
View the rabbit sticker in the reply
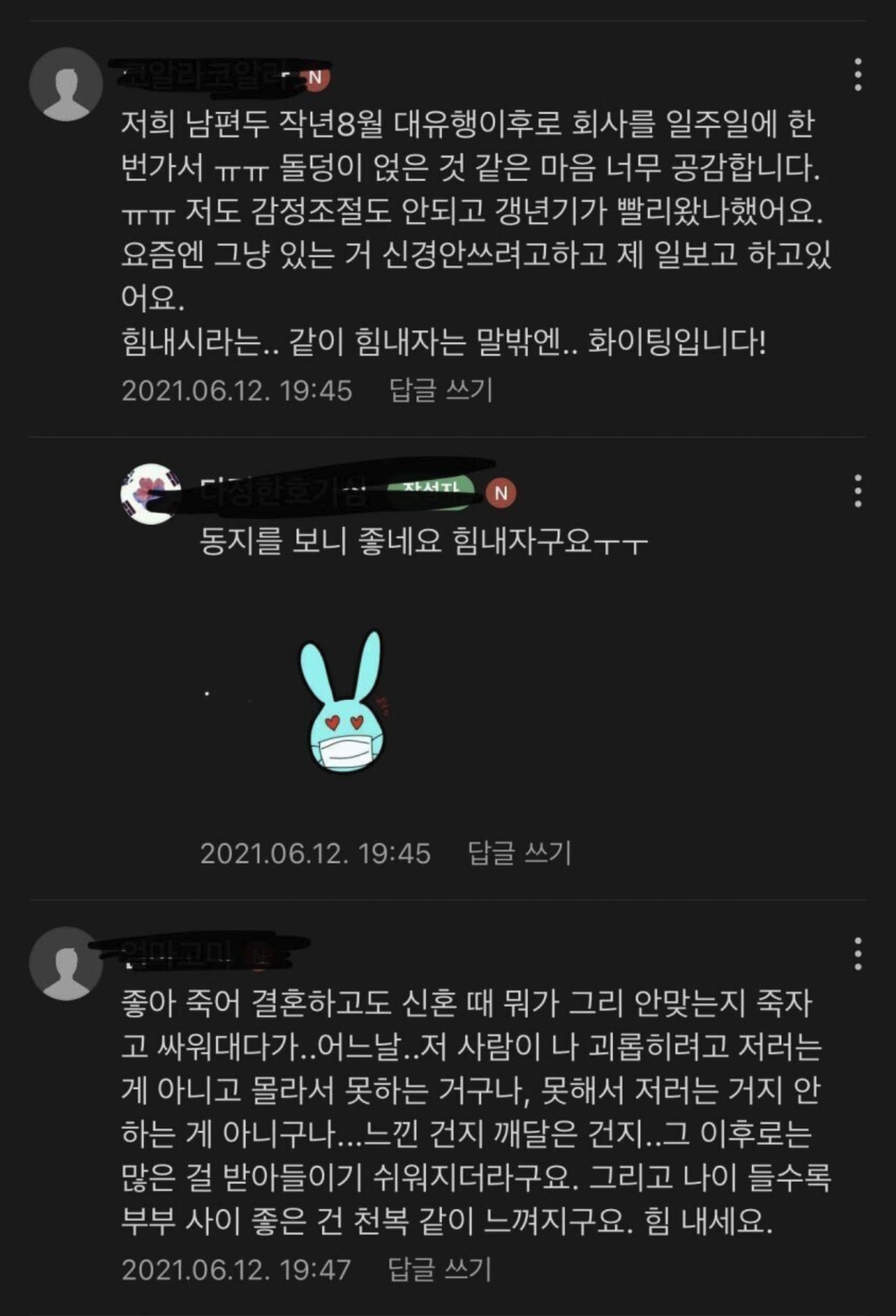[344, 702]
